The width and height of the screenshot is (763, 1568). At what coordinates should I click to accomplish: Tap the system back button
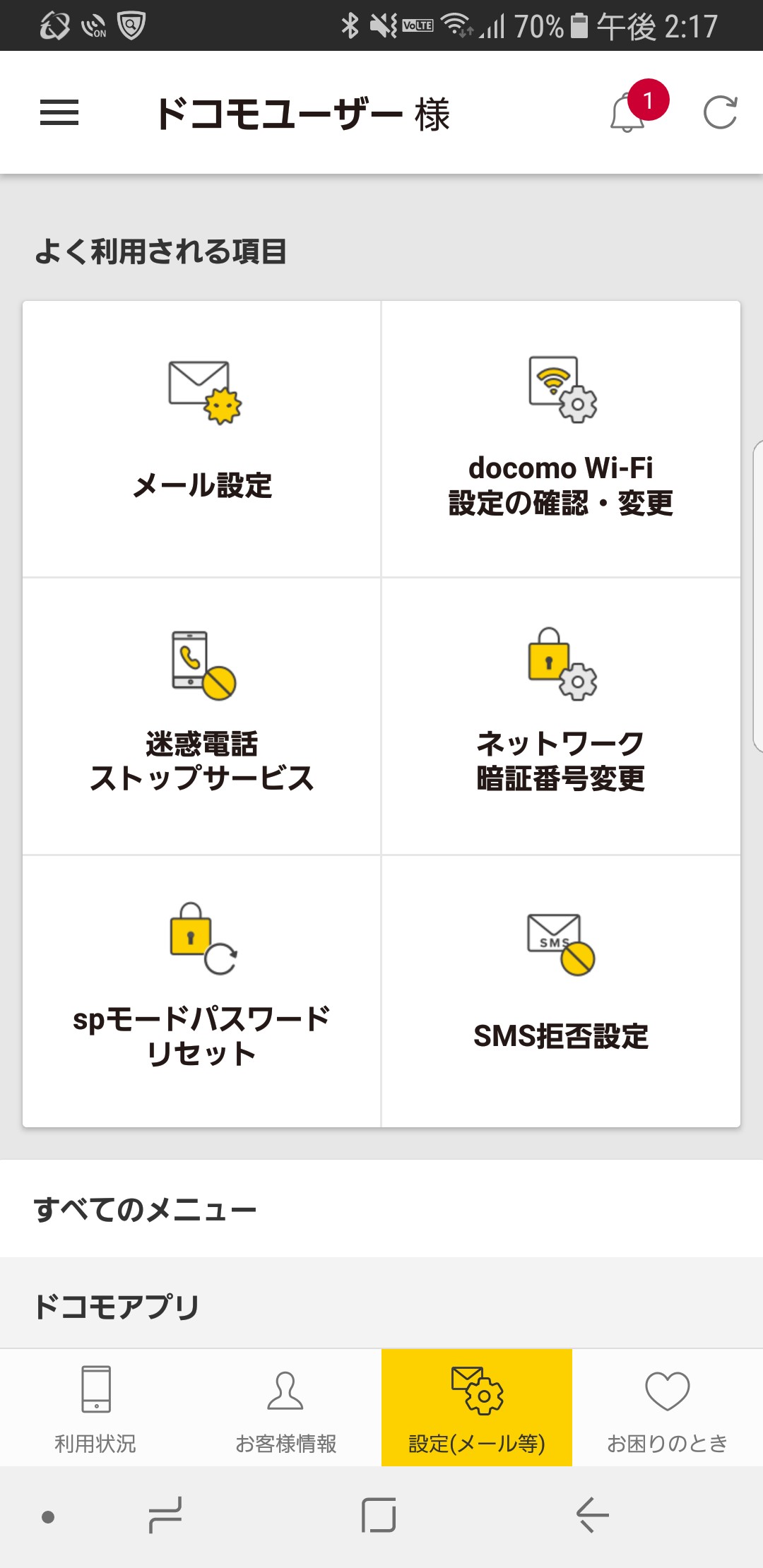[x=592, y=1515]
